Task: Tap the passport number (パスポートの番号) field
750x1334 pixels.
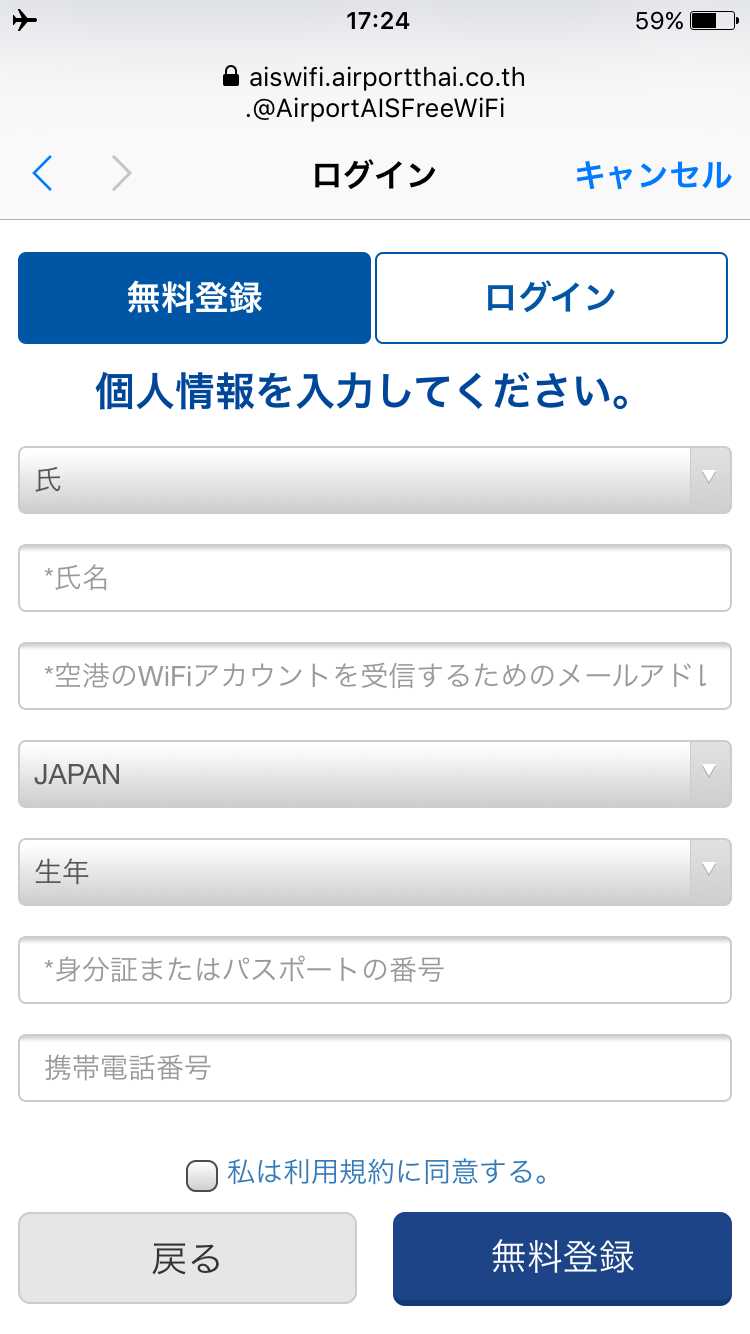Action: tap(375, 970)
